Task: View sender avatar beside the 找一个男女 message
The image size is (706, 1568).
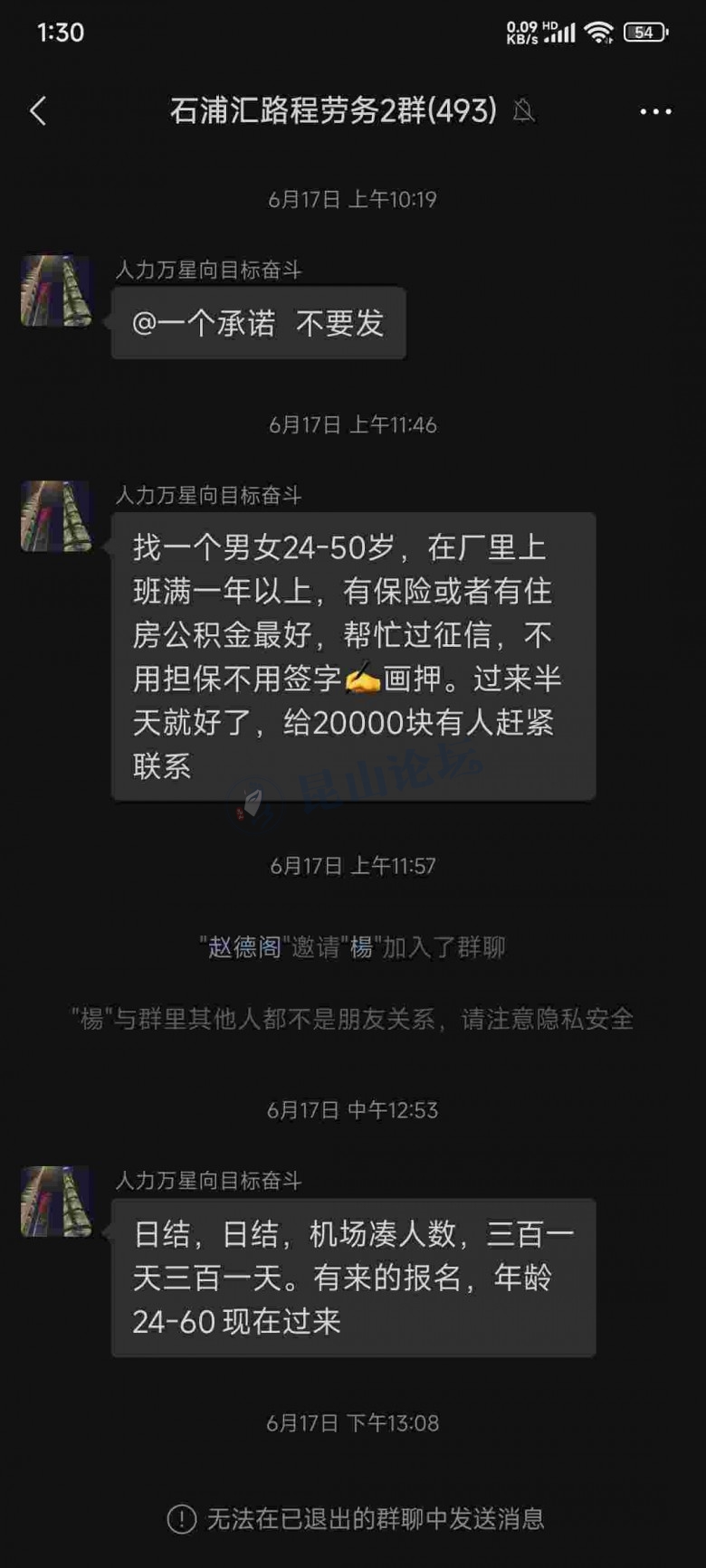Action: 56,516
